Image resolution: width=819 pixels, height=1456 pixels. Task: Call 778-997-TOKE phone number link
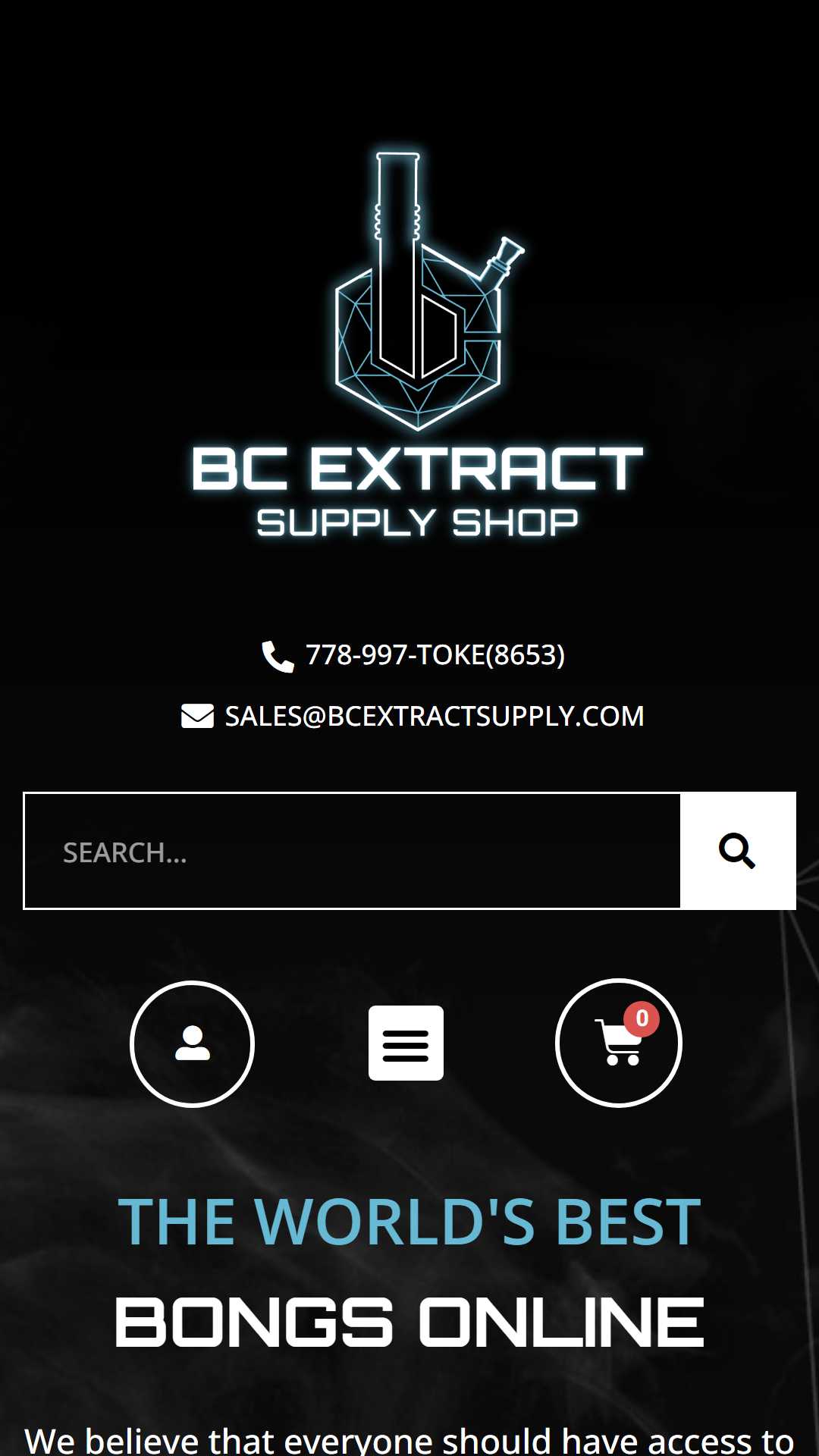413,655
